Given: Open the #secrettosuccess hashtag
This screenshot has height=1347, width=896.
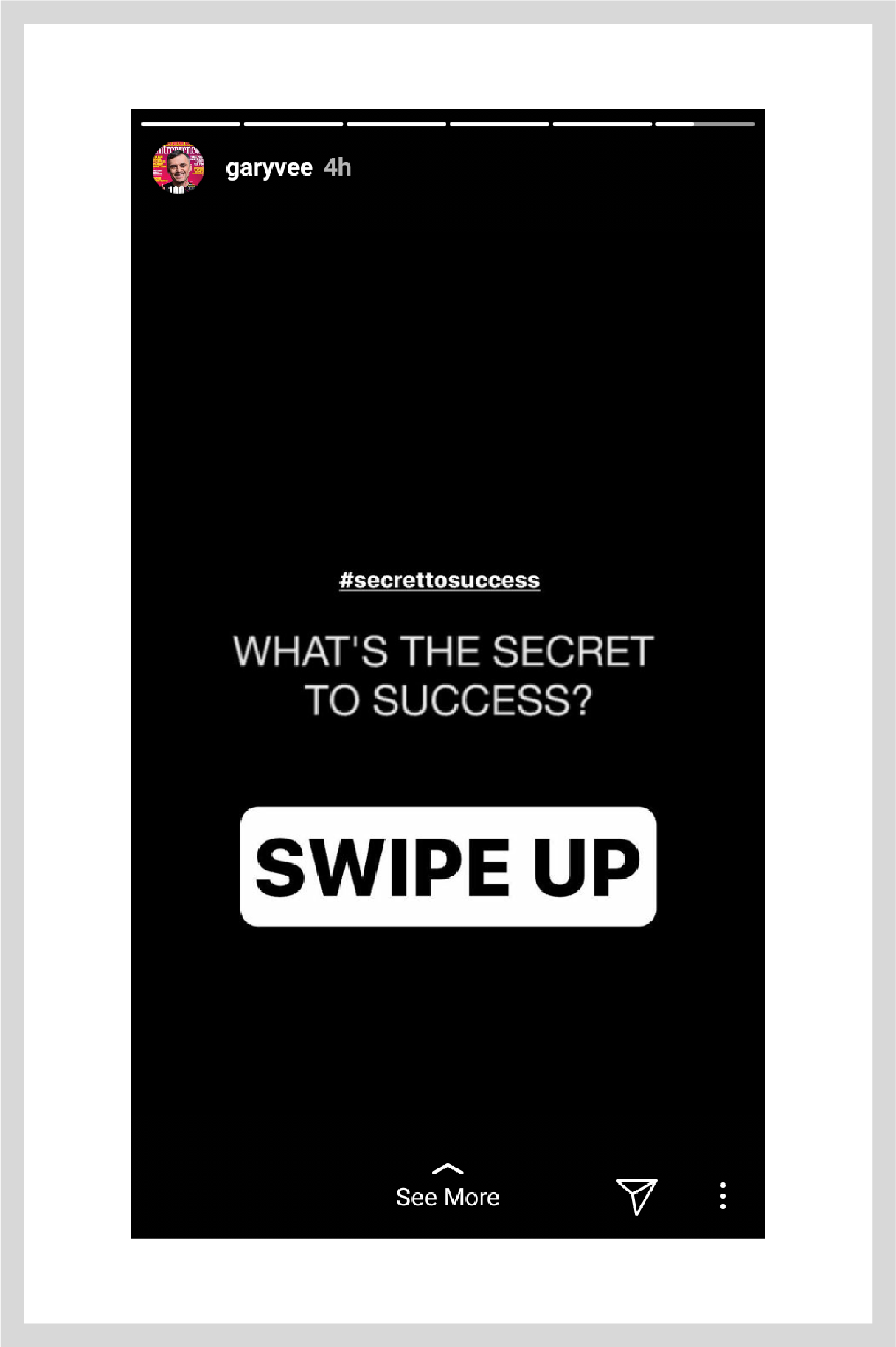Looking at the screenshot, I should click(440, 581).
